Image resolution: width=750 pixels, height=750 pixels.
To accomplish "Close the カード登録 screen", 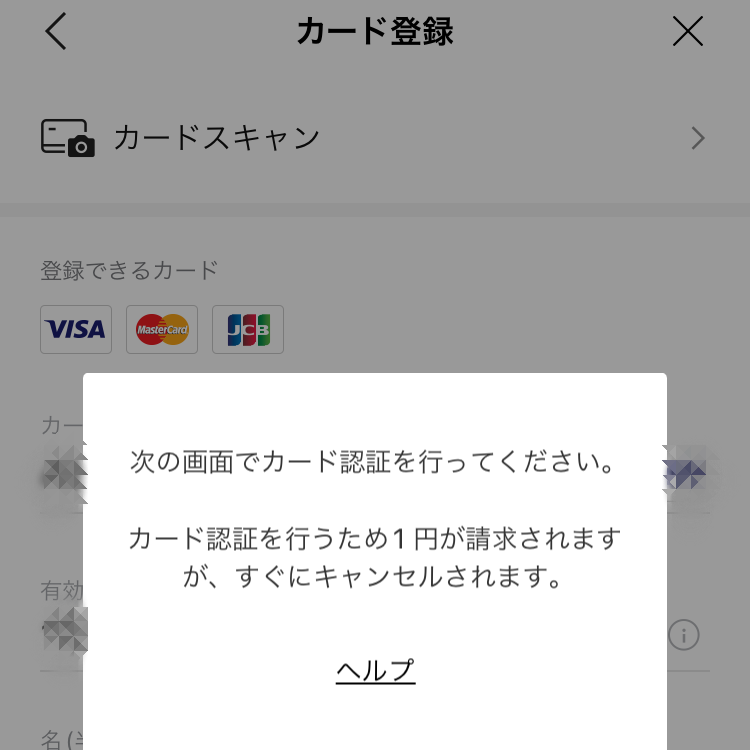I will (x=688, y=32).
